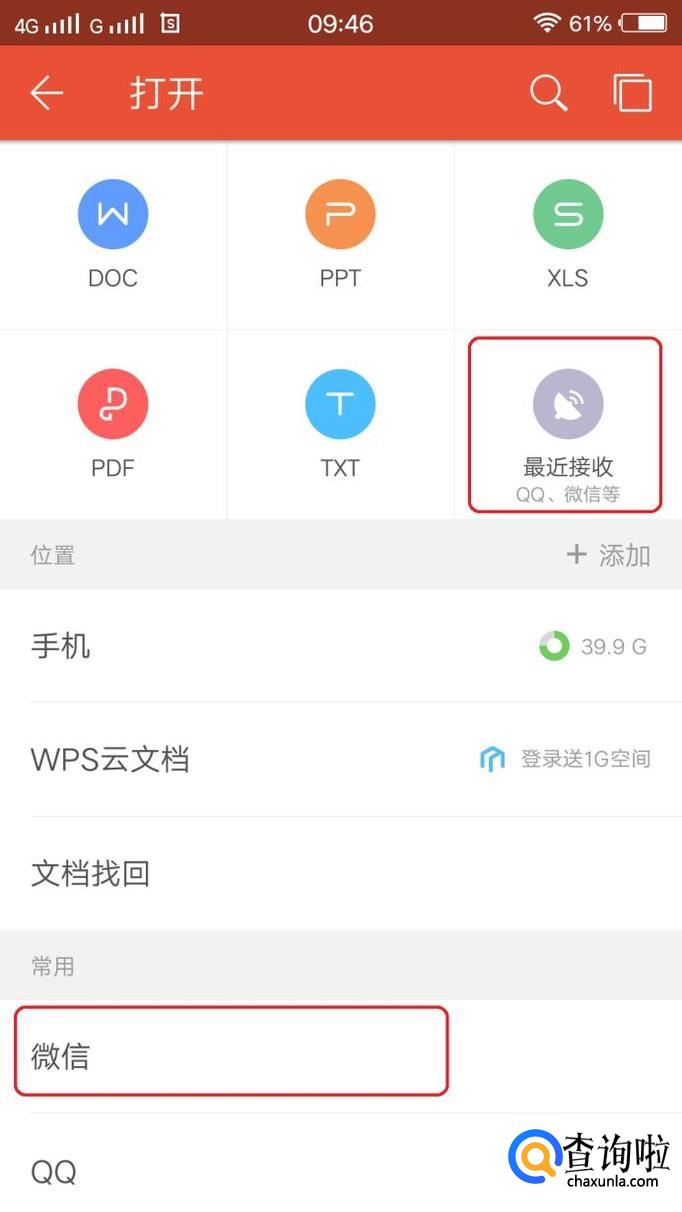Screen dimensions: 682x1212
Task: Browse TXT files
Action: 340,425
